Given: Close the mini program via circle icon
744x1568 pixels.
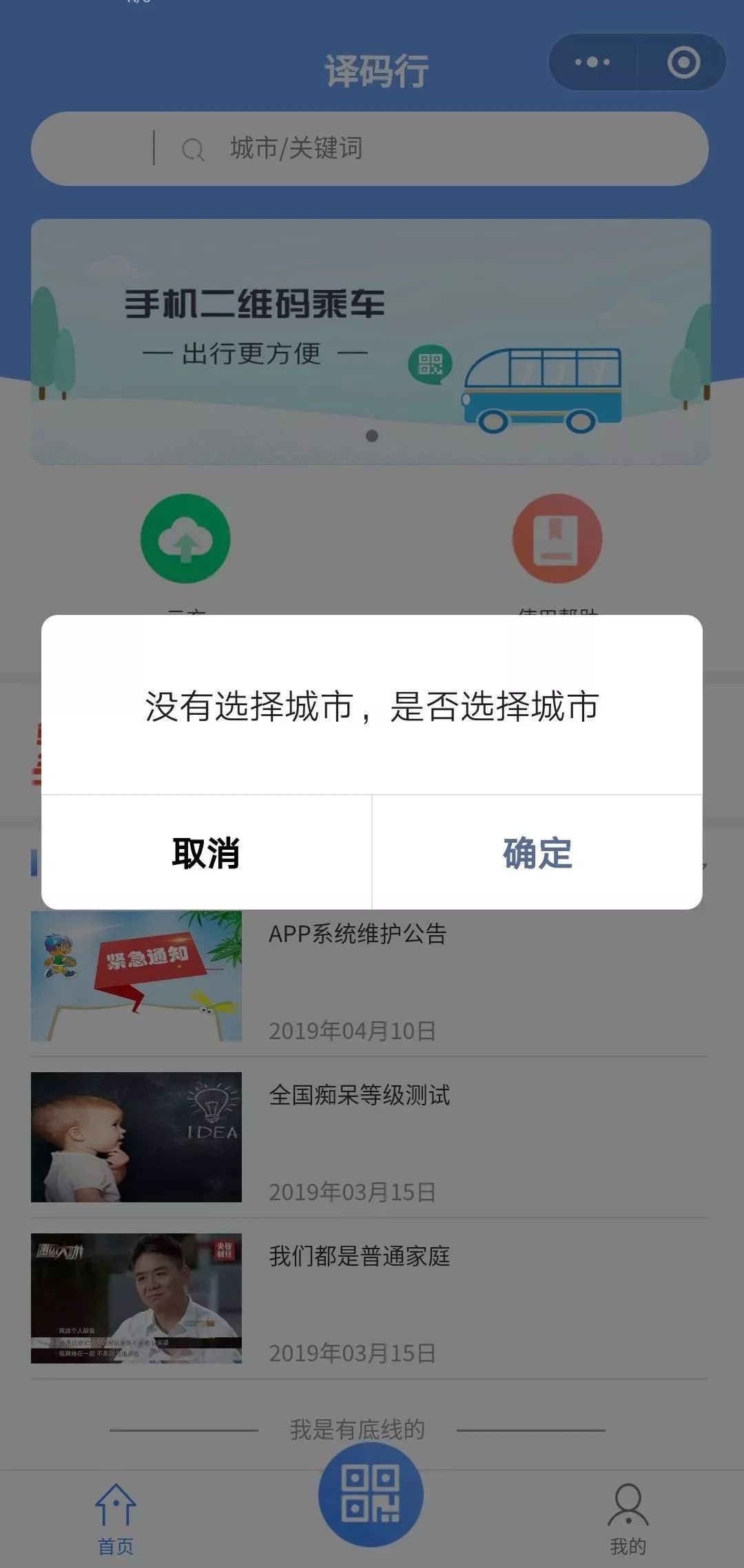Looking at the screenshot, I should pyautogui.click(x=683, y=63).
